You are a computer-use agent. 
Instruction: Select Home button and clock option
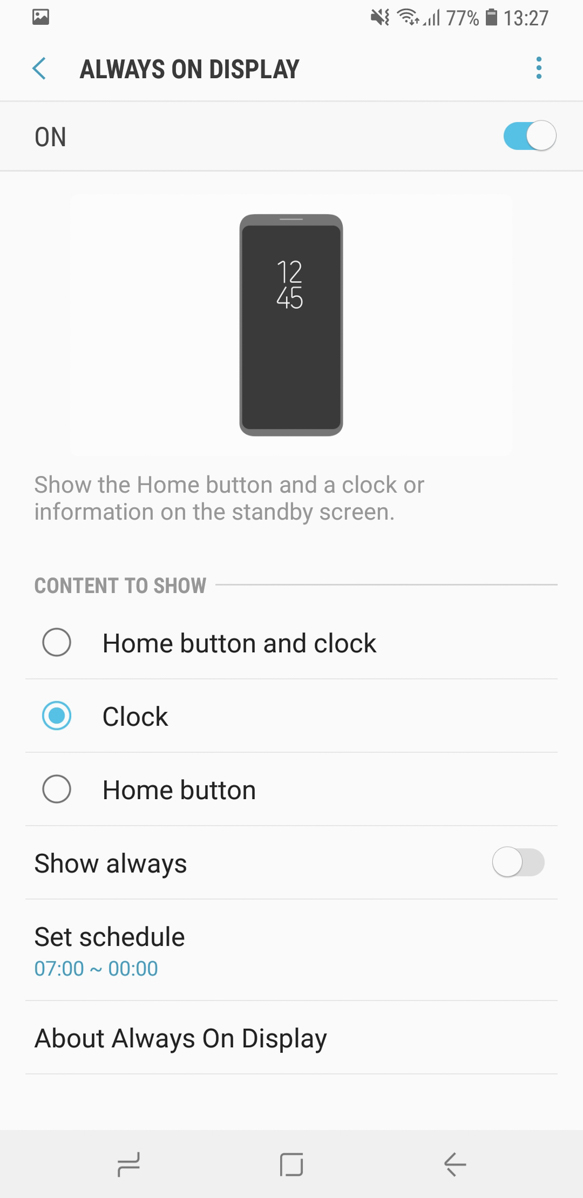(x=291, y=643)
